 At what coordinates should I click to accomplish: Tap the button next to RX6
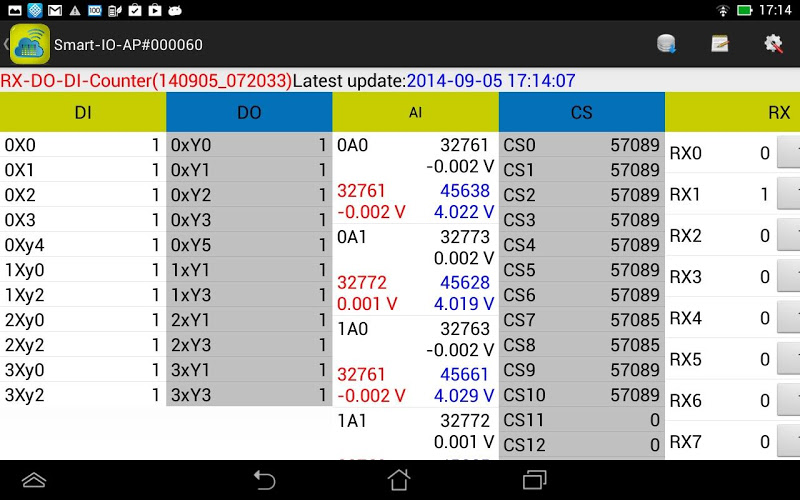coord(789,400)
